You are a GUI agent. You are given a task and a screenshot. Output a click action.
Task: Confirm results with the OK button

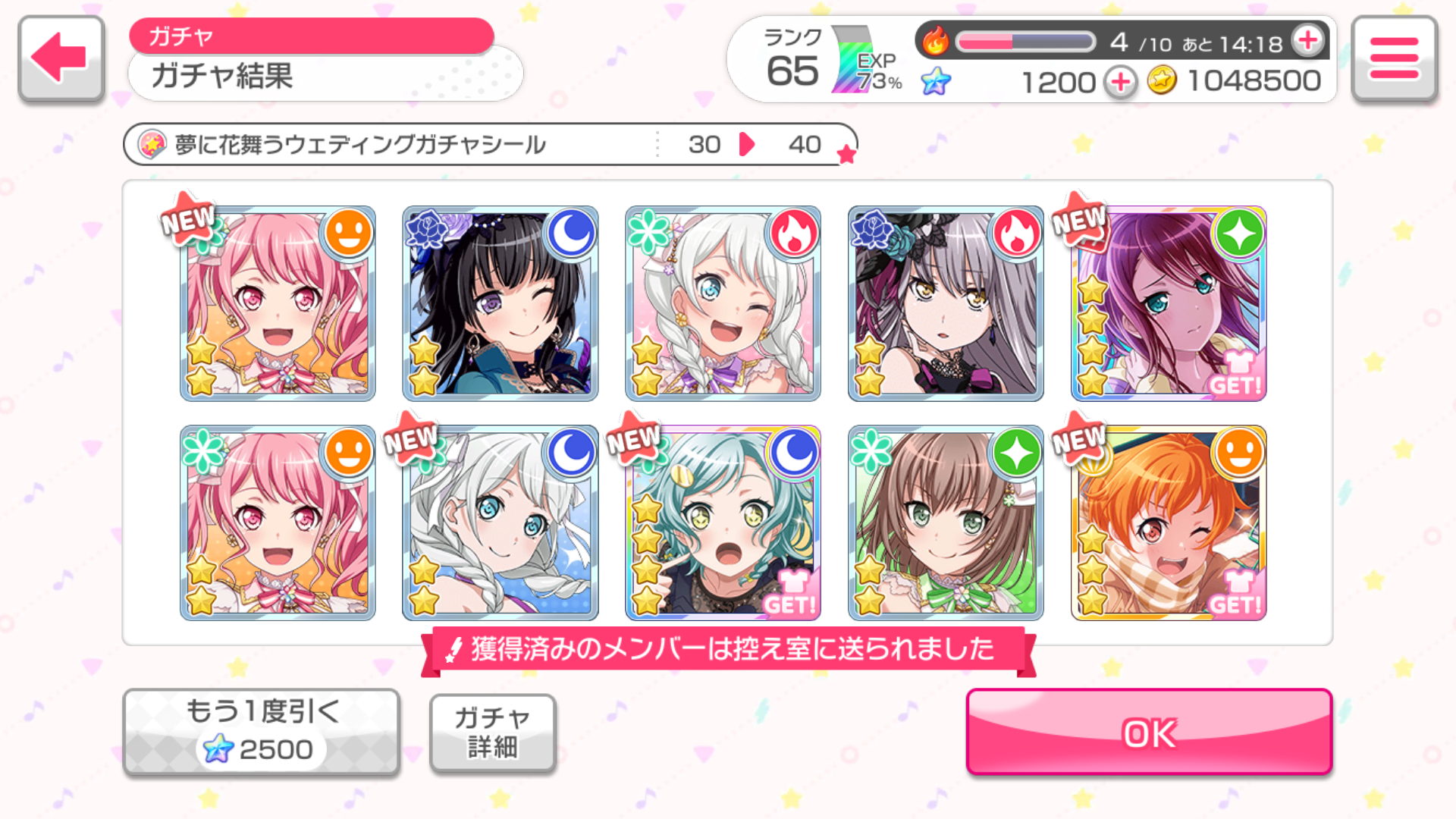1149,732
